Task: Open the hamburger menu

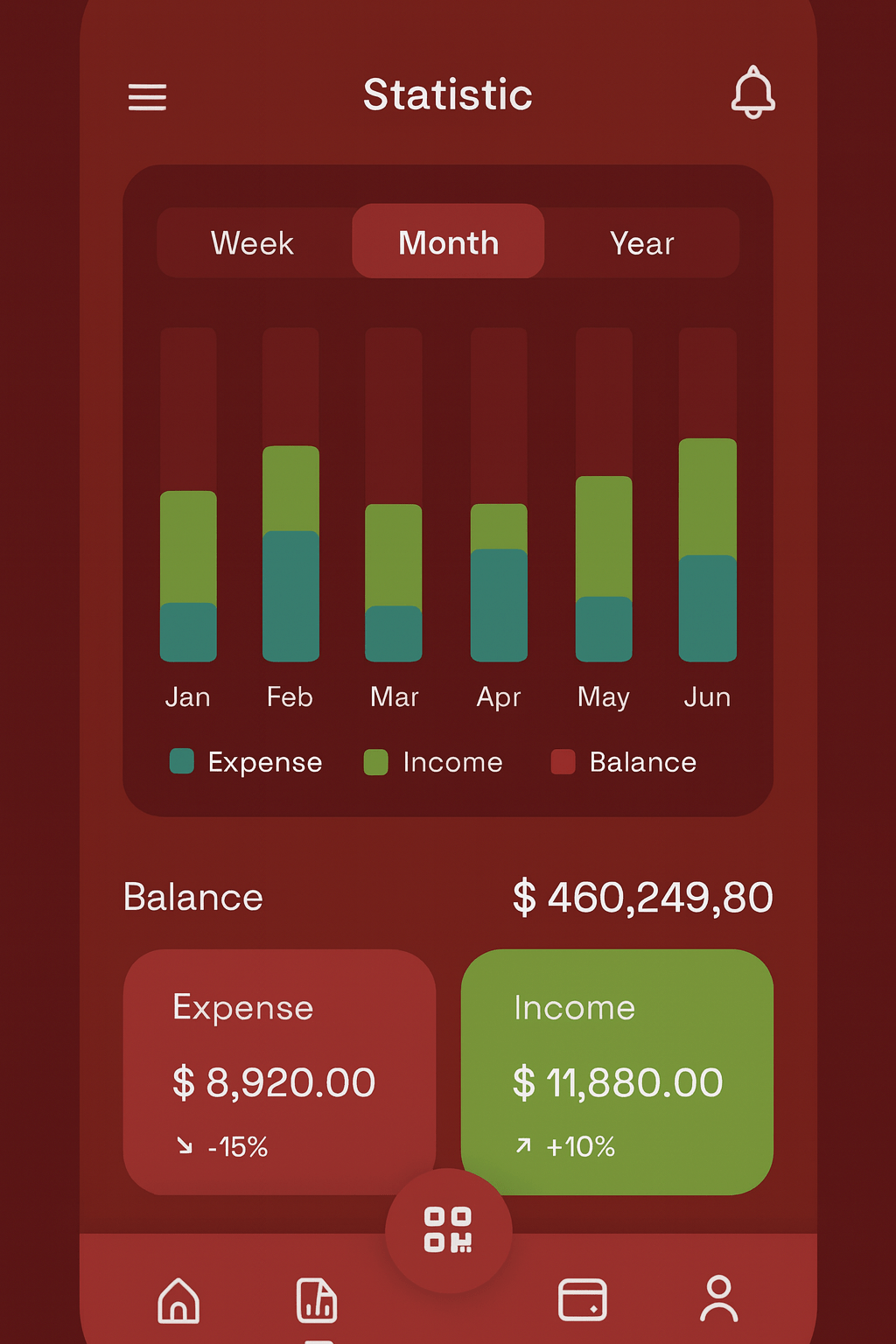Action: 147,96
